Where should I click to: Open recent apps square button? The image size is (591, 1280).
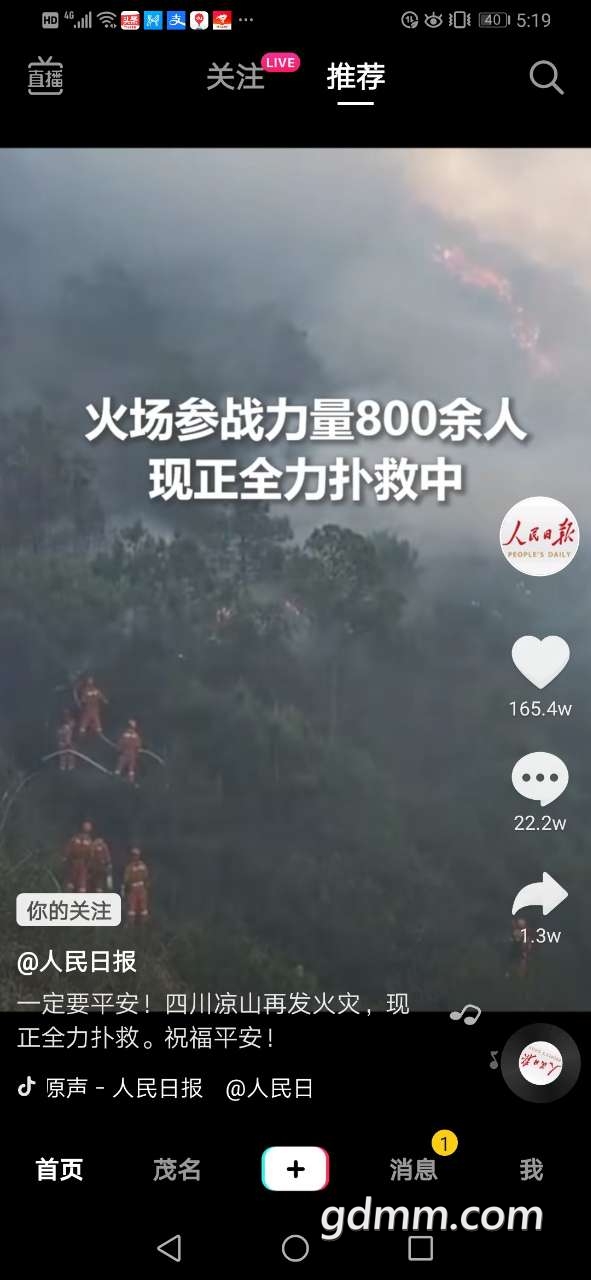421,1247
